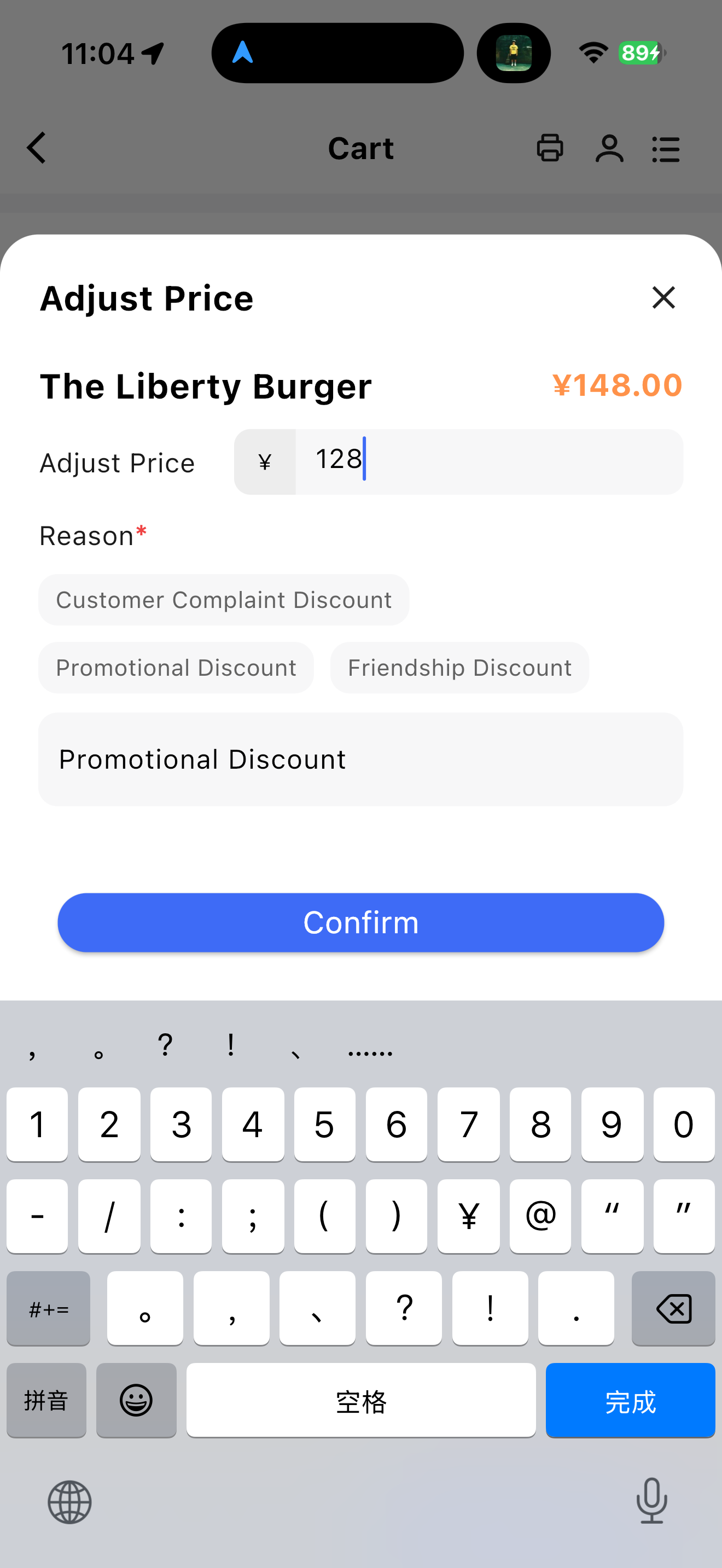
Task: Open the customer profile icon
Action: [x=609, y=148]
